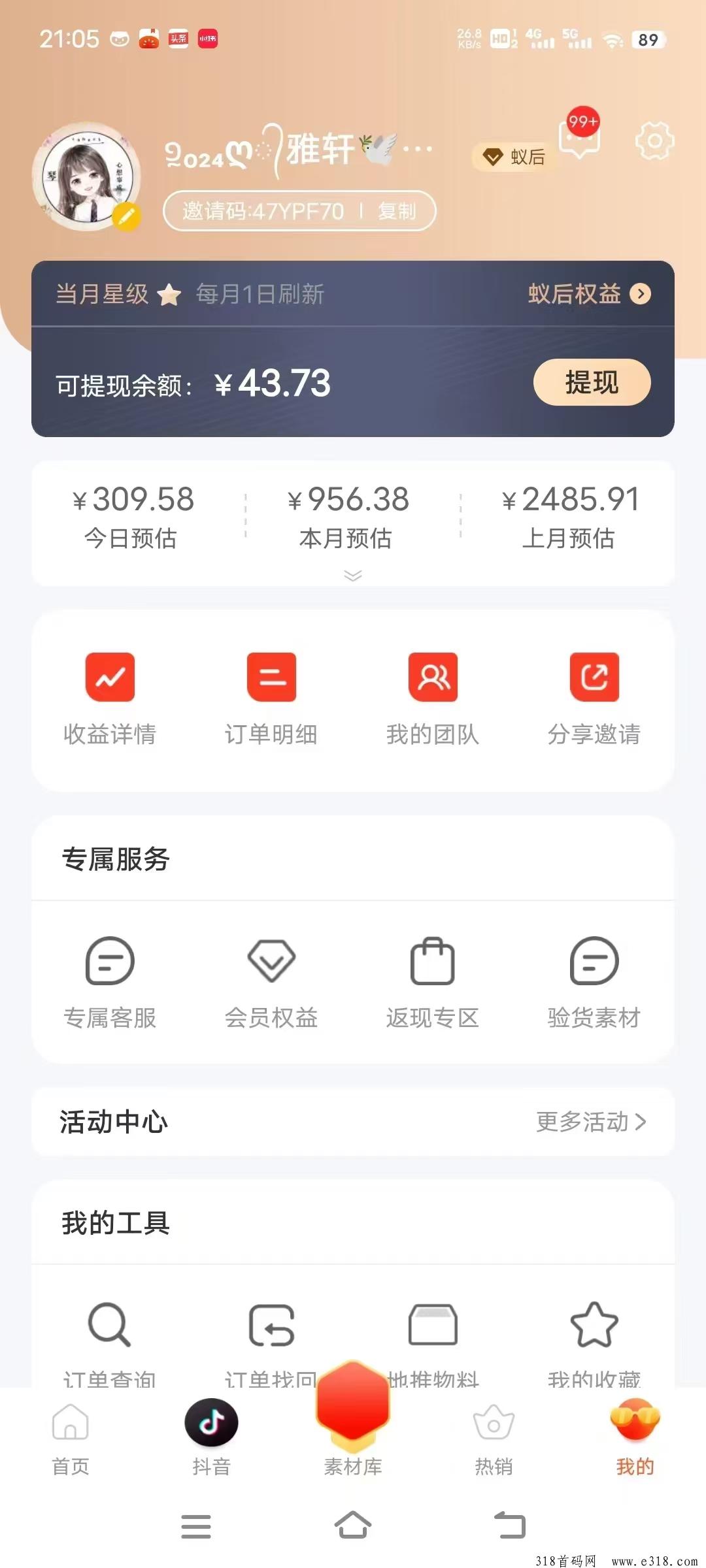The height and width of the screenshot is (1568, 706).
Task: Open the settings gear icon
Action: [x=654, y=140]
